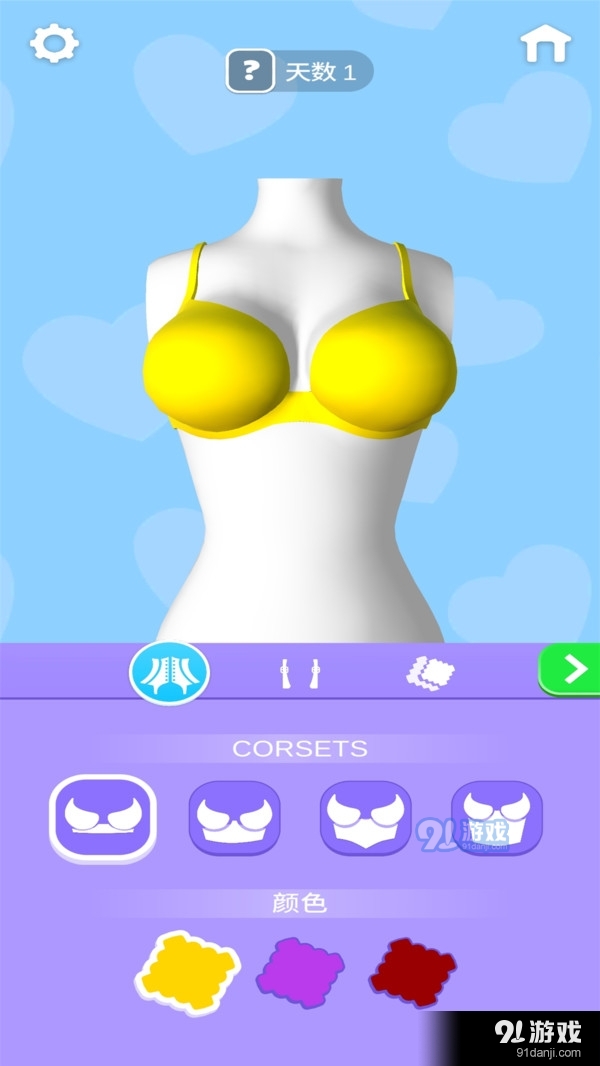600x1066 pixels.
Task: Choose the third corset style
Action: [365, 817]
